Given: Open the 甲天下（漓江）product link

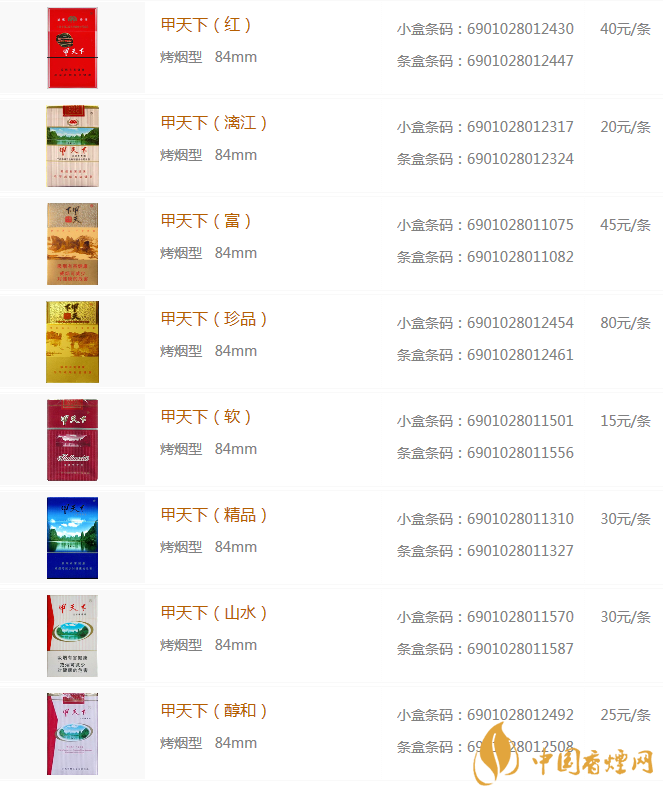Looking at the screenshot, I should [214, 123].
